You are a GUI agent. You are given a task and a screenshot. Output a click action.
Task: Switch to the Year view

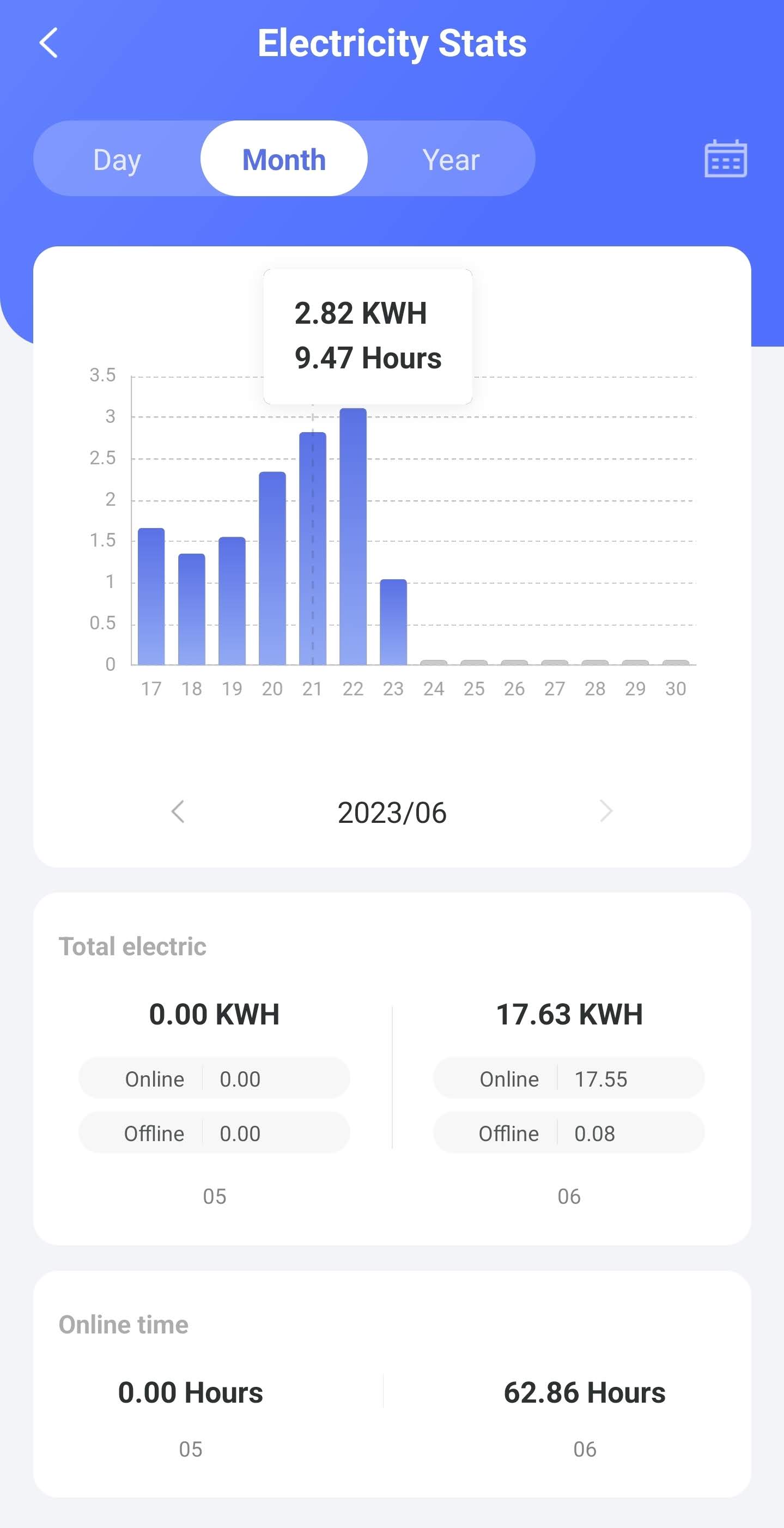tap(451, 159)
